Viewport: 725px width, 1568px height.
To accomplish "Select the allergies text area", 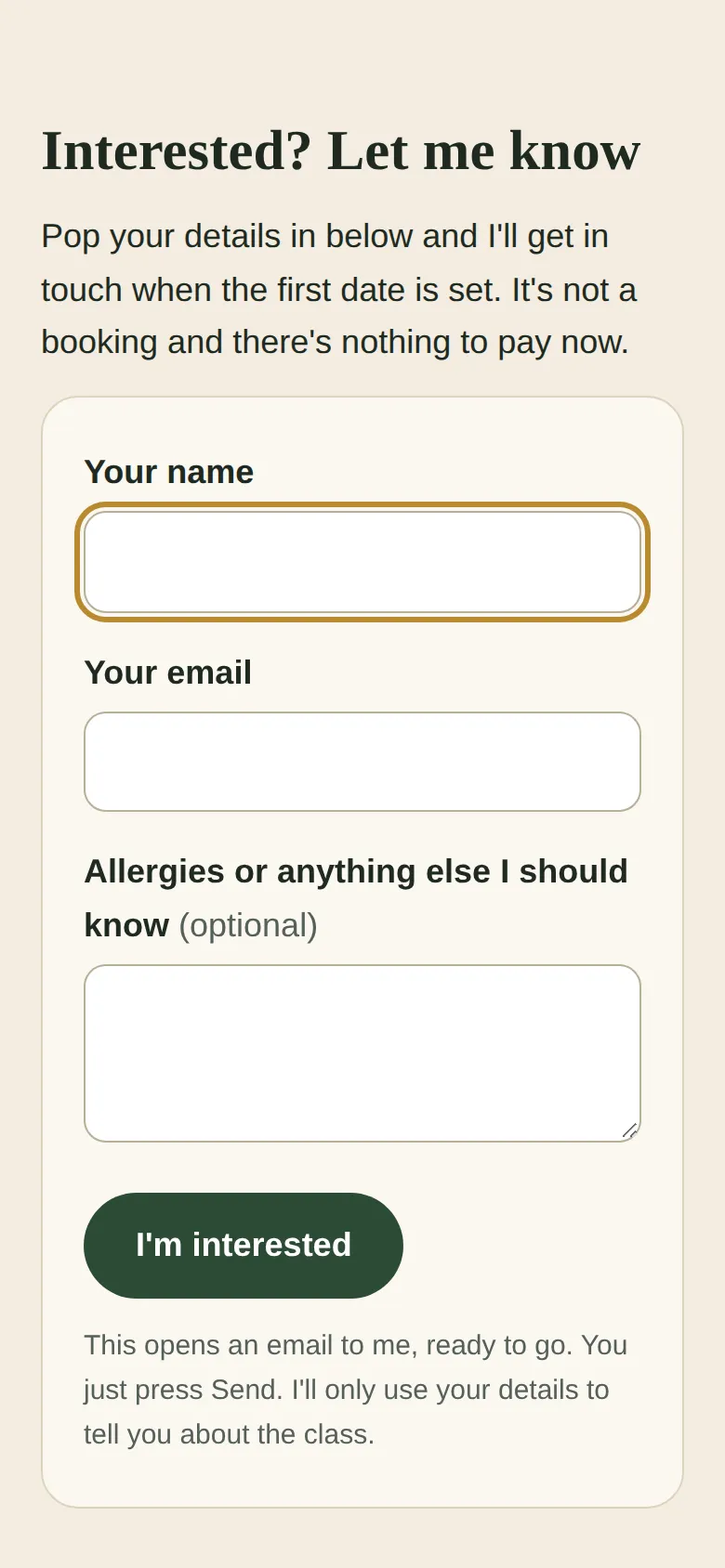I will (362, 1053).
